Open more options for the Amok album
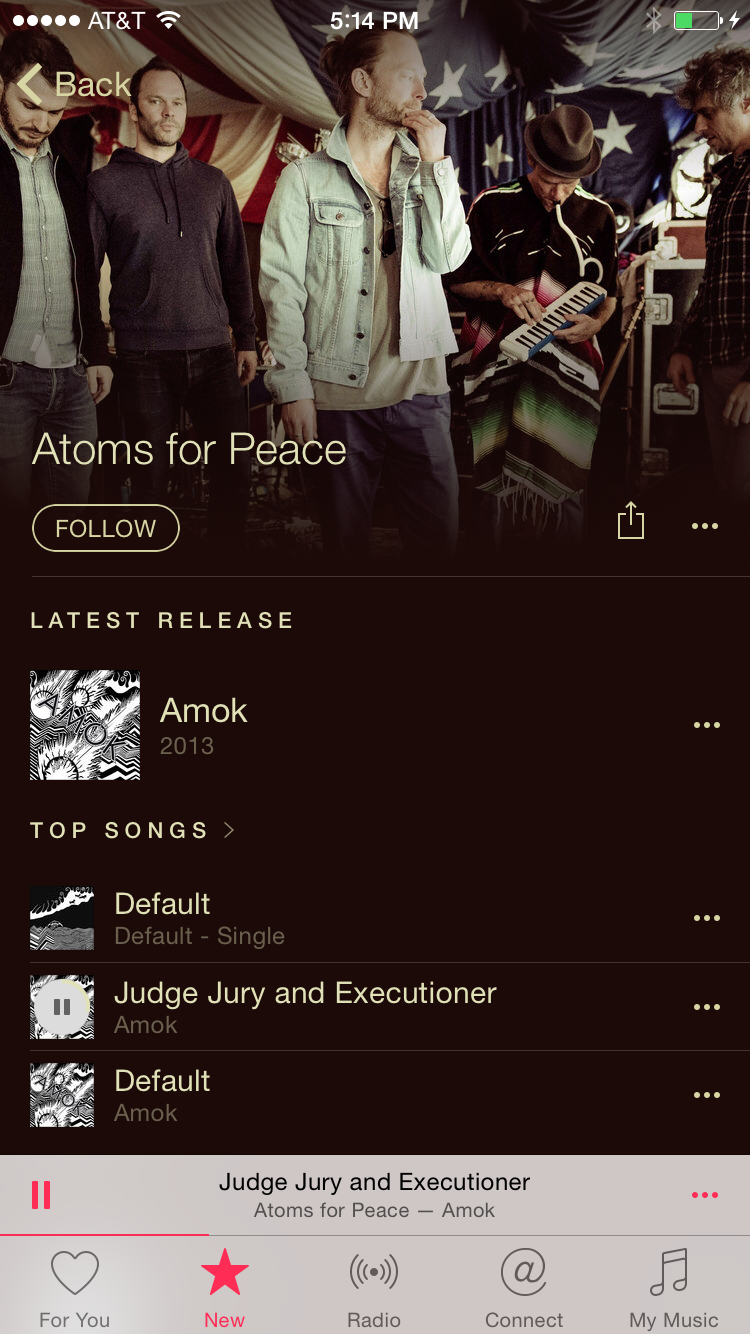 coord(706,725)
